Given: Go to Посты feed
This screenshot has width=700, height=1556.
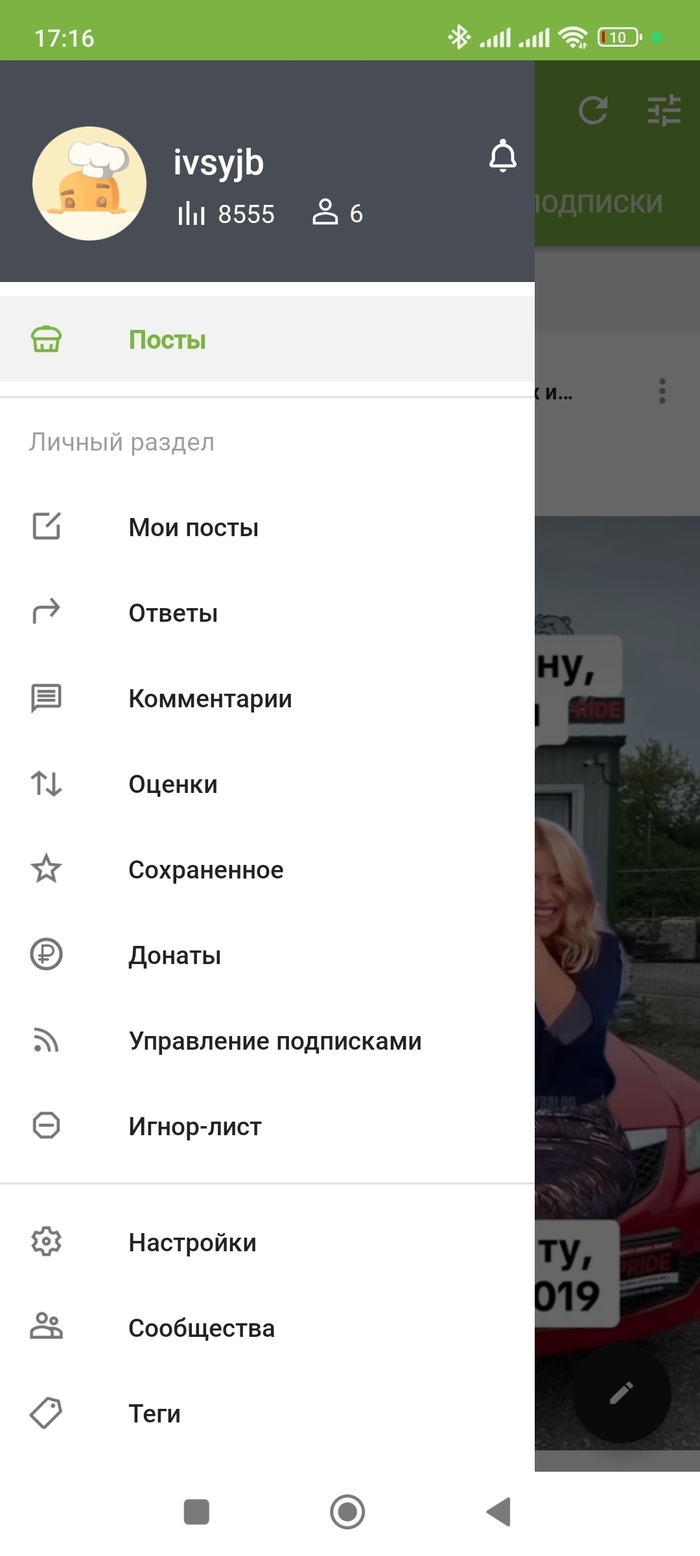Looking at the screenshot, I should [166, 340].
